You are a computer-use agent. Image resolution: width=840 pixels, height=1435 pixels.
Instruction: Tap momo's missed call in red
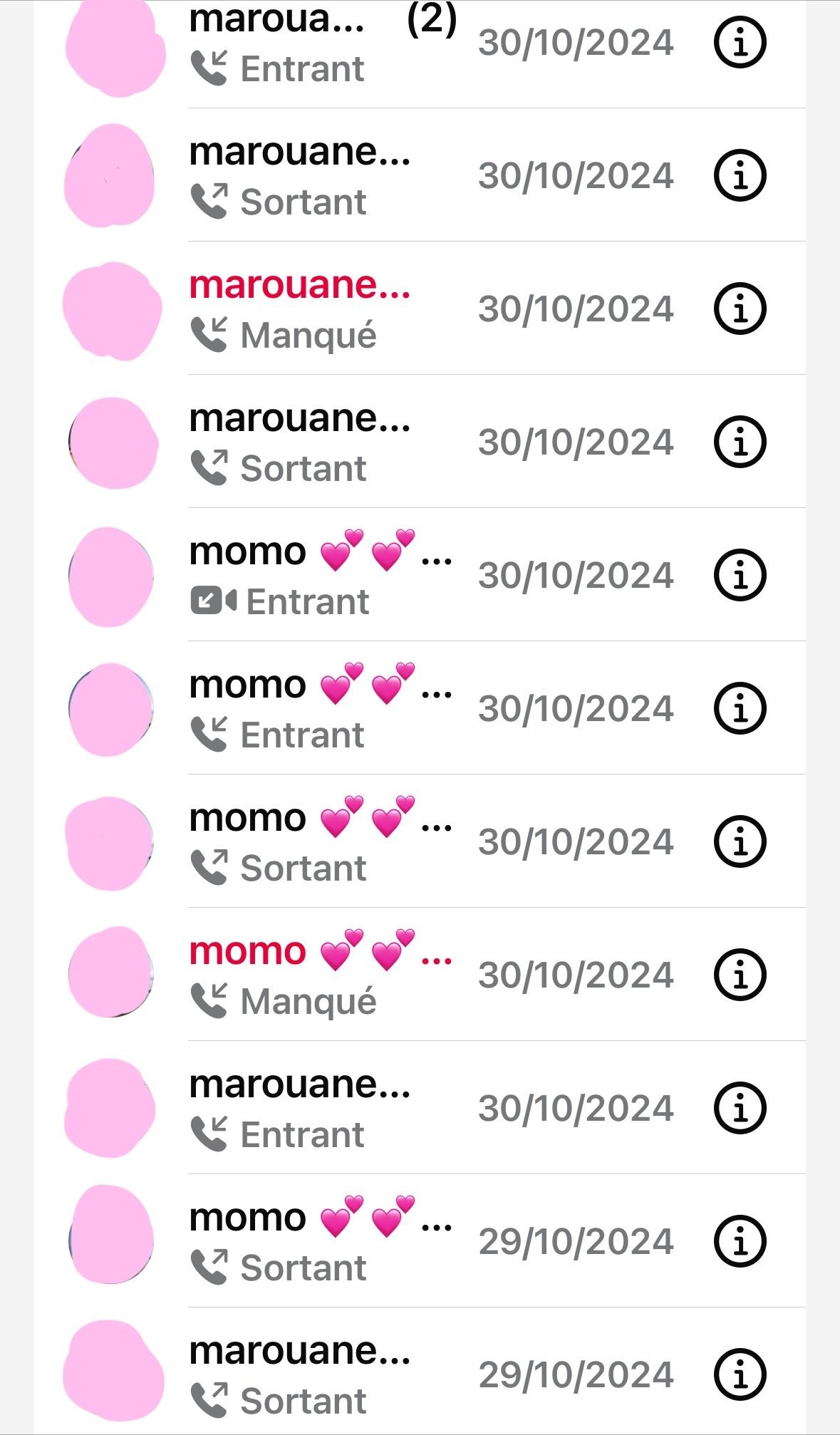point(420,975)
